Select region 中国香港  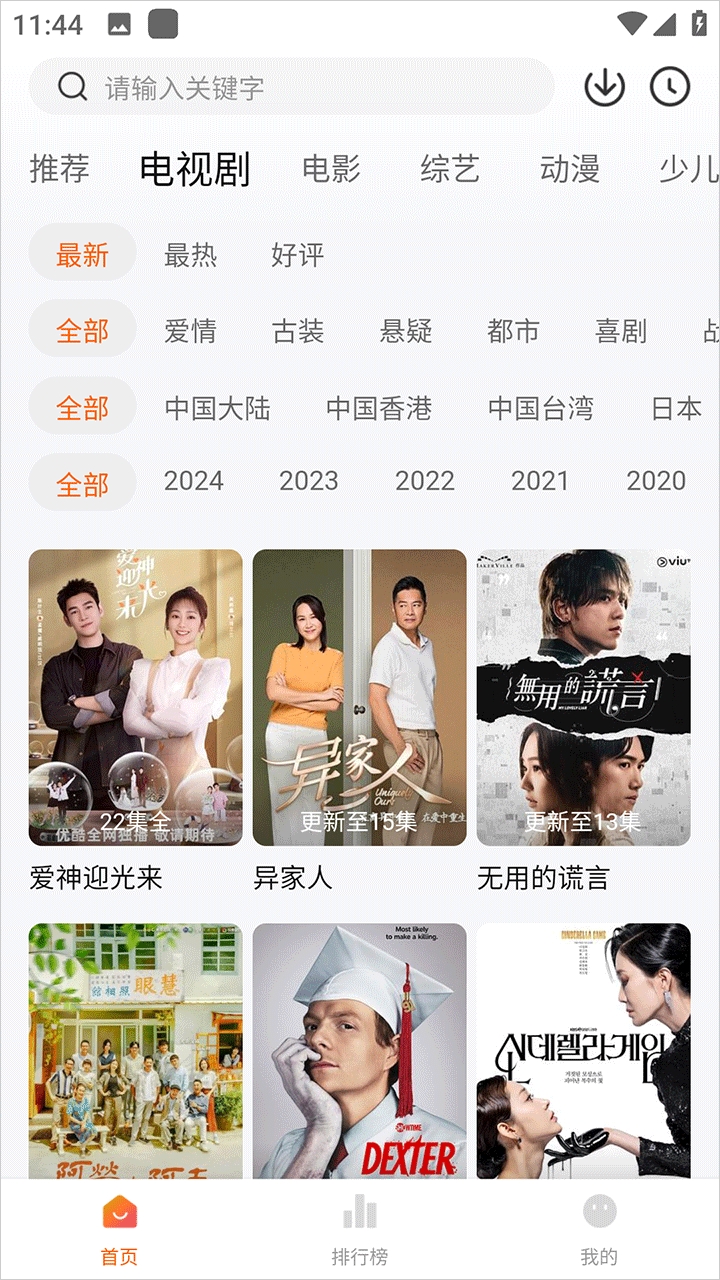[x=379, y=408]
